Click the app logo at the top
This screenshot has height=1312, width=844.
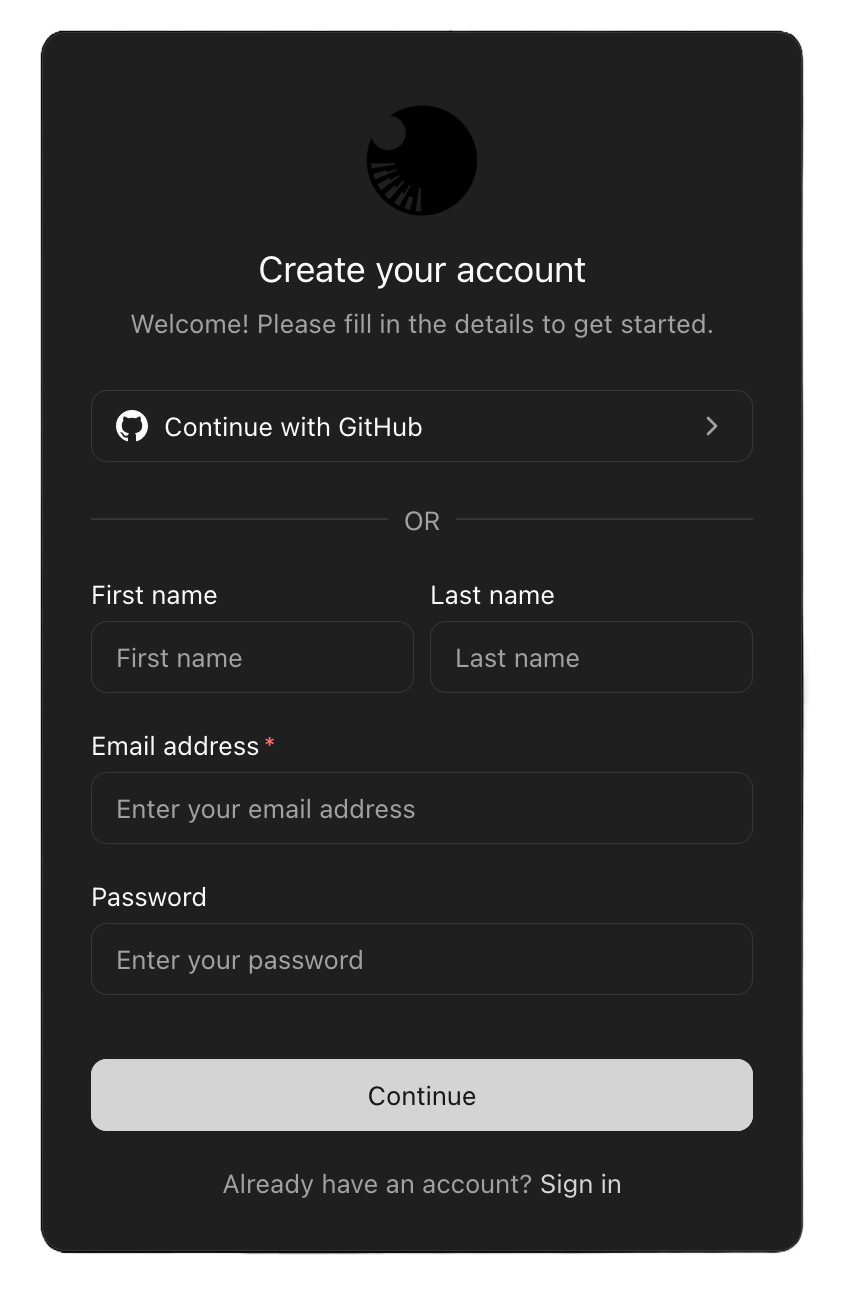pos(421,160)
